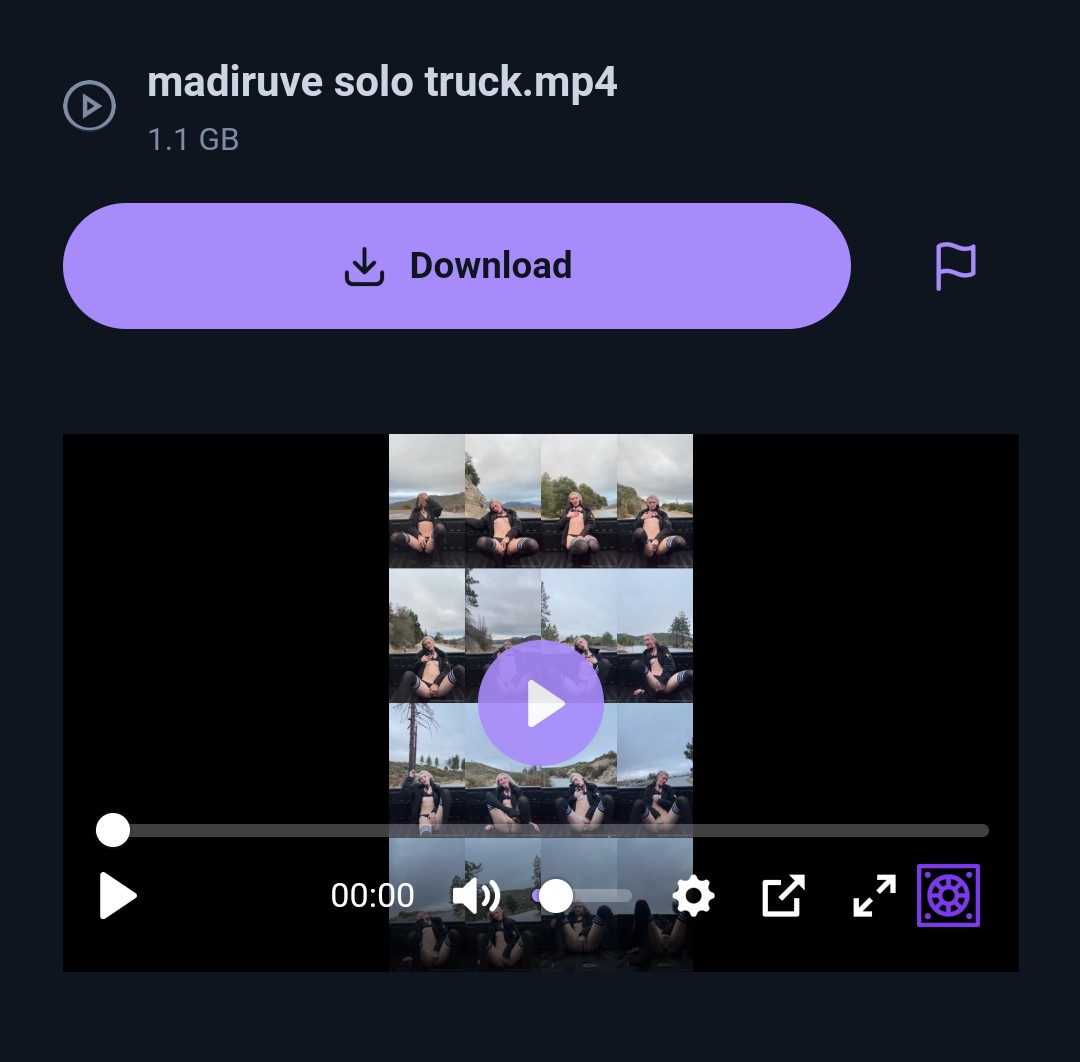Open the player settings gear

tap(693, 896)
